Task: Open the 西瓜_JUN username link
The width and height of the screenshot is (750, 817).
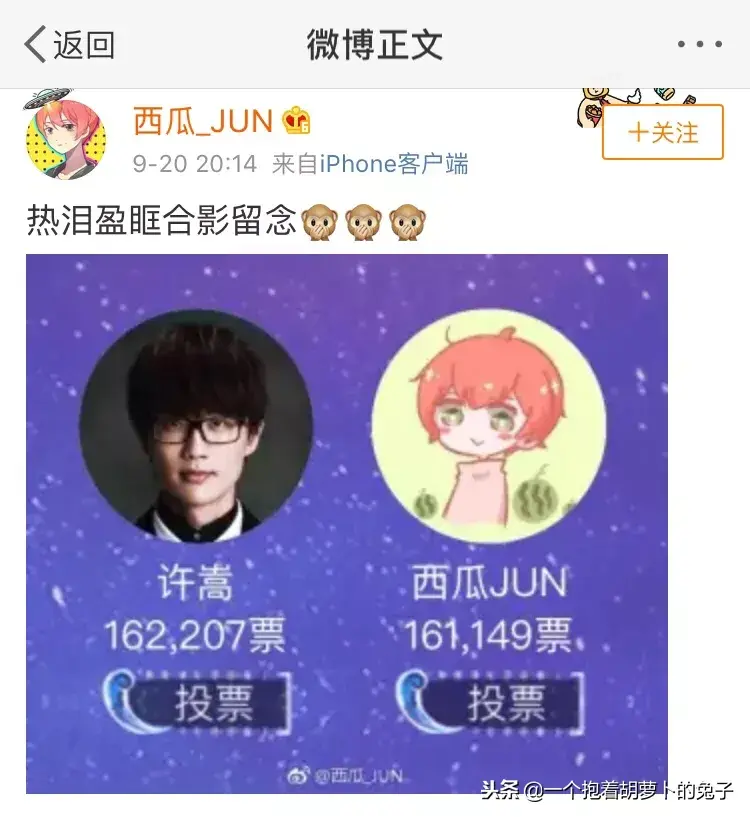Action: 203,122
